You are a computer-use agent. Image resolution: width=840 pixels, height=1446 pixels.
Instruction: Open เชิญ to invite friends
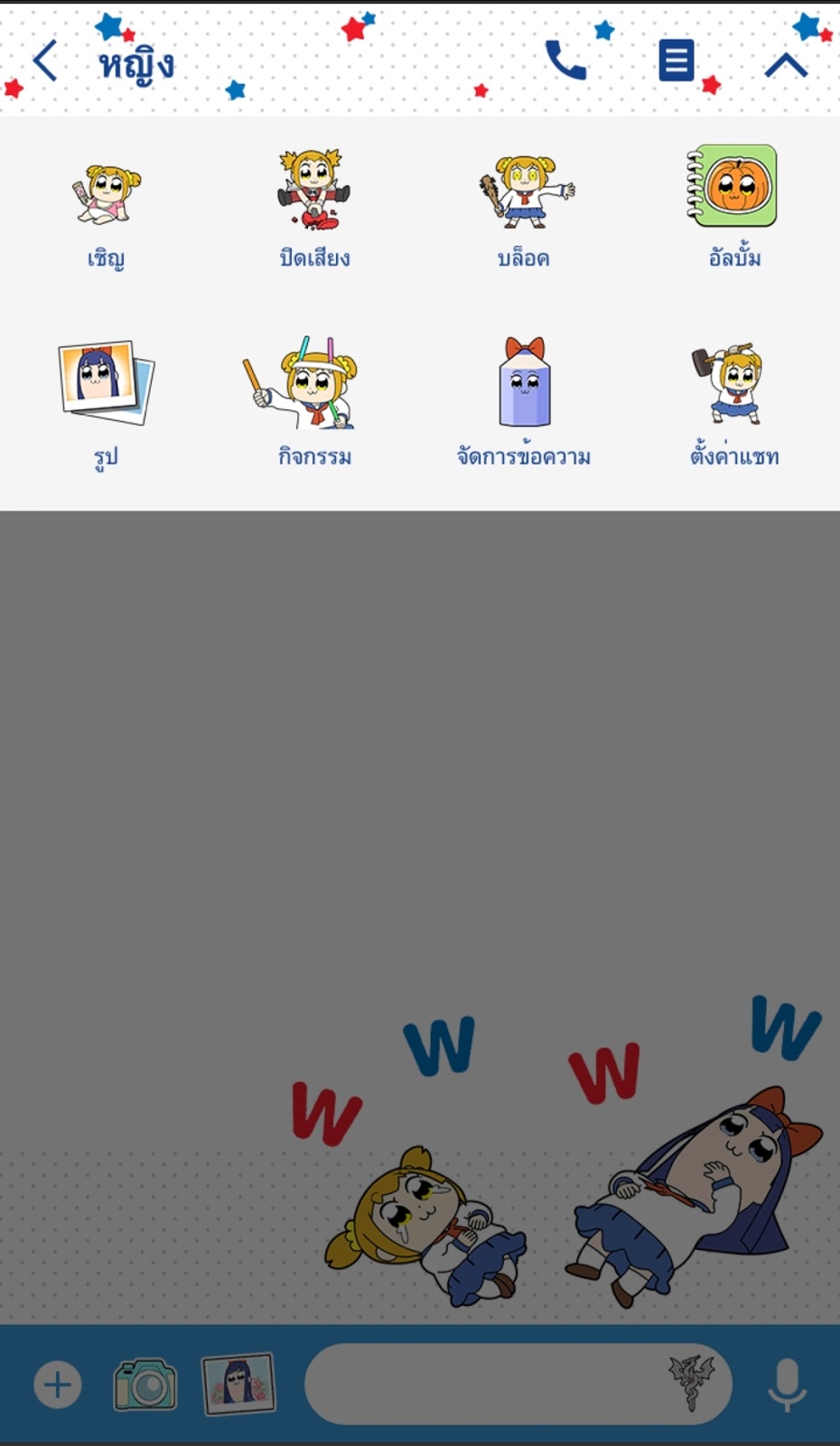107,210
